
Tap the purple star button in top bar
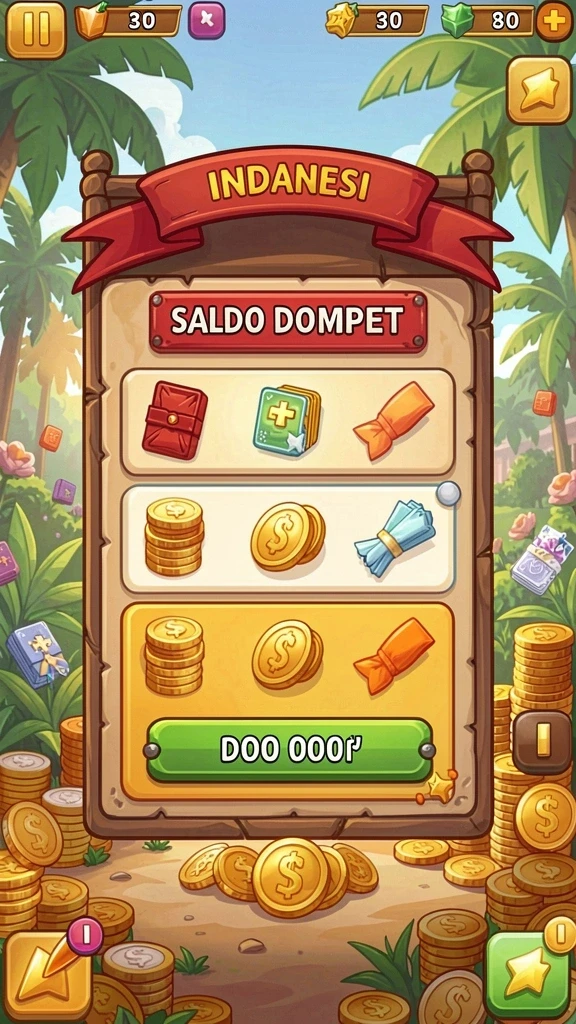(x=206, y=20)
